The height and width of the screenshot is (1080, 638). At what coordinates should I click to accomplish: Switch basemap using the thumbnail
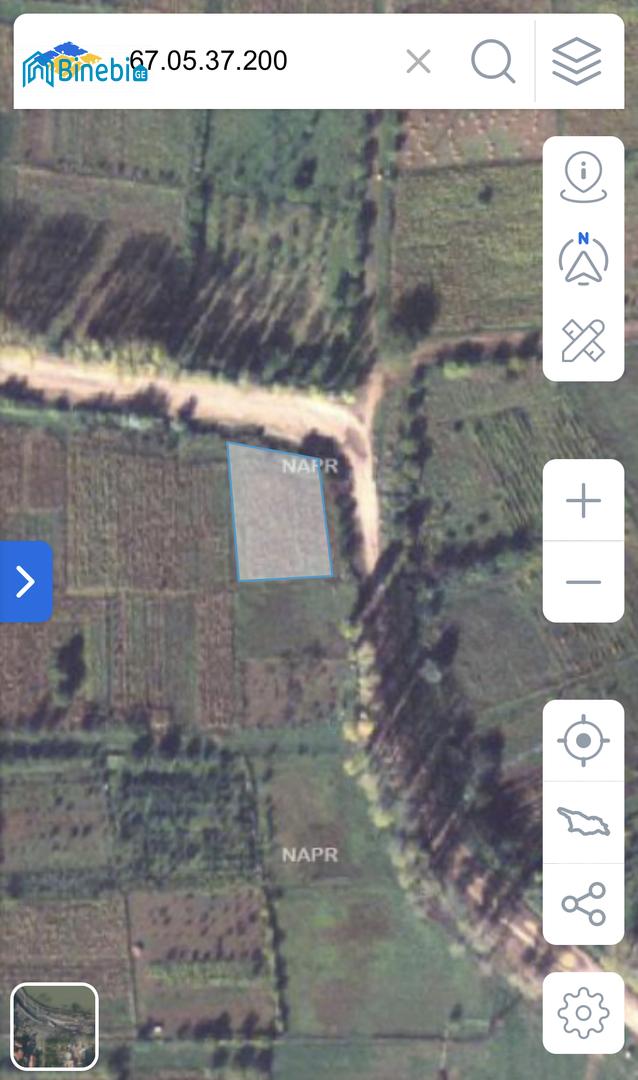point(54,1027)
